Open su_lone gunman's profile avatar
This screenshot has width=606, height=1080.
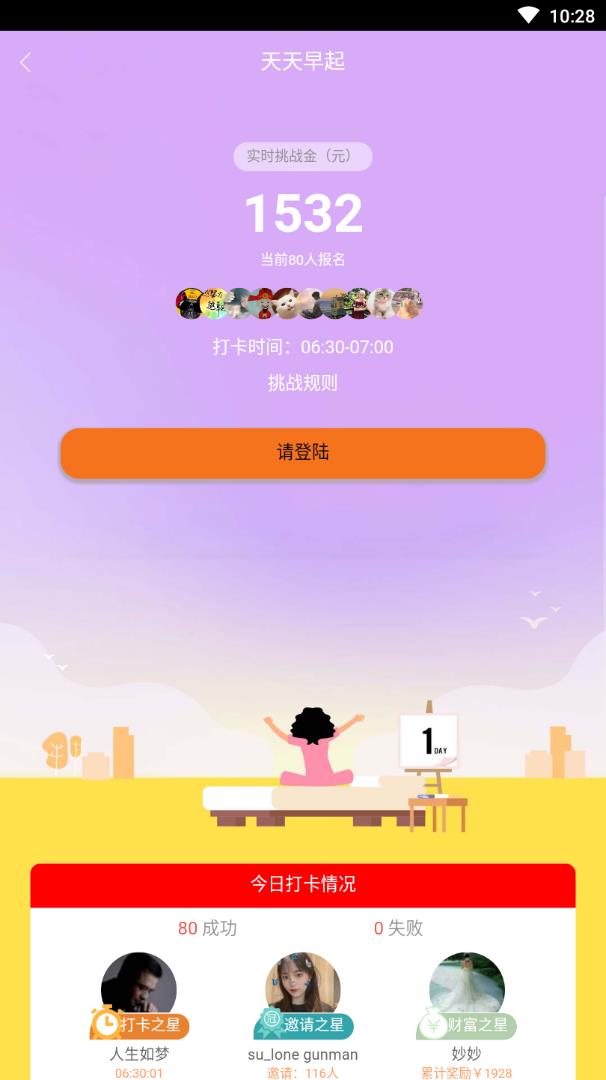click(x=302, y=988)
